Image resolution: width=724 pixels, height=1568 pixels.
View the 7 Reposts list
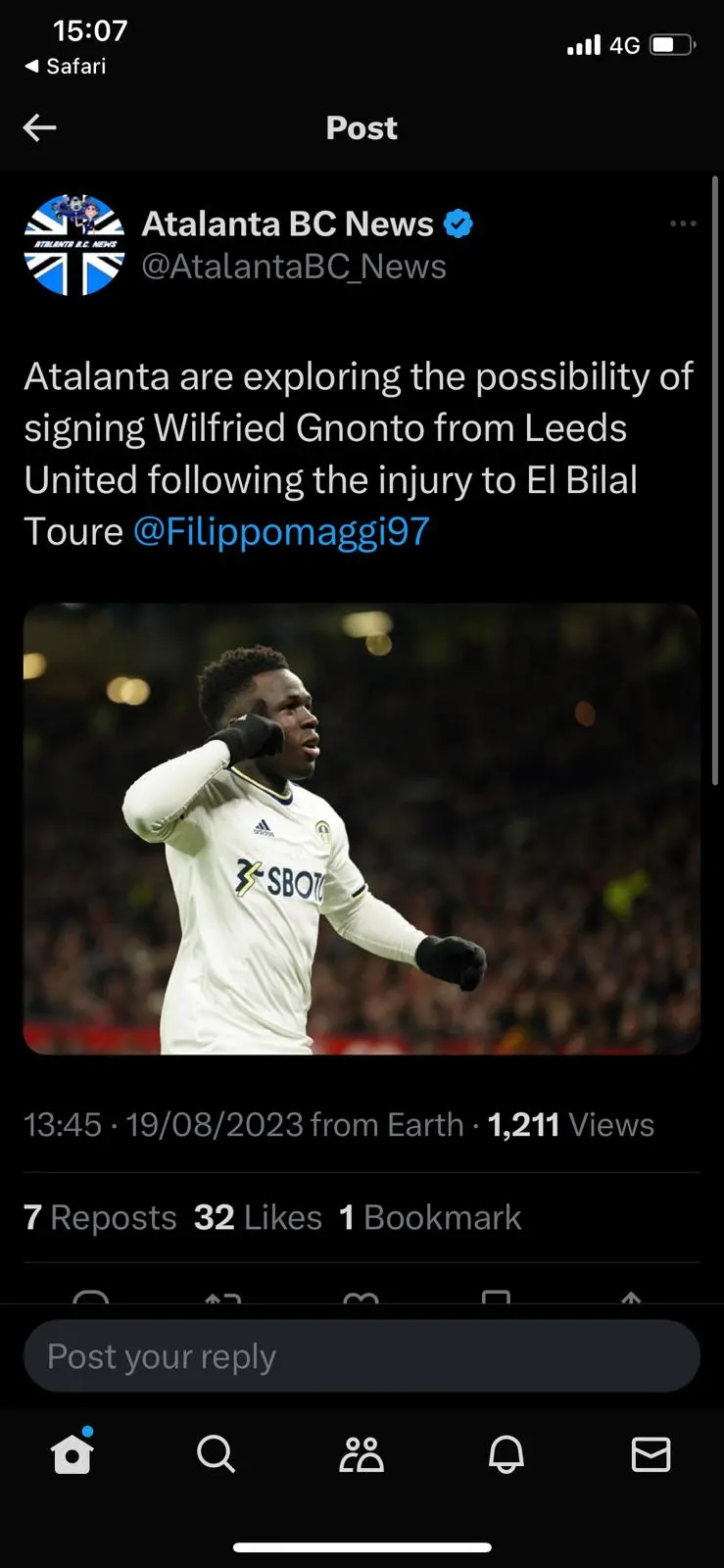point(100,1217)
